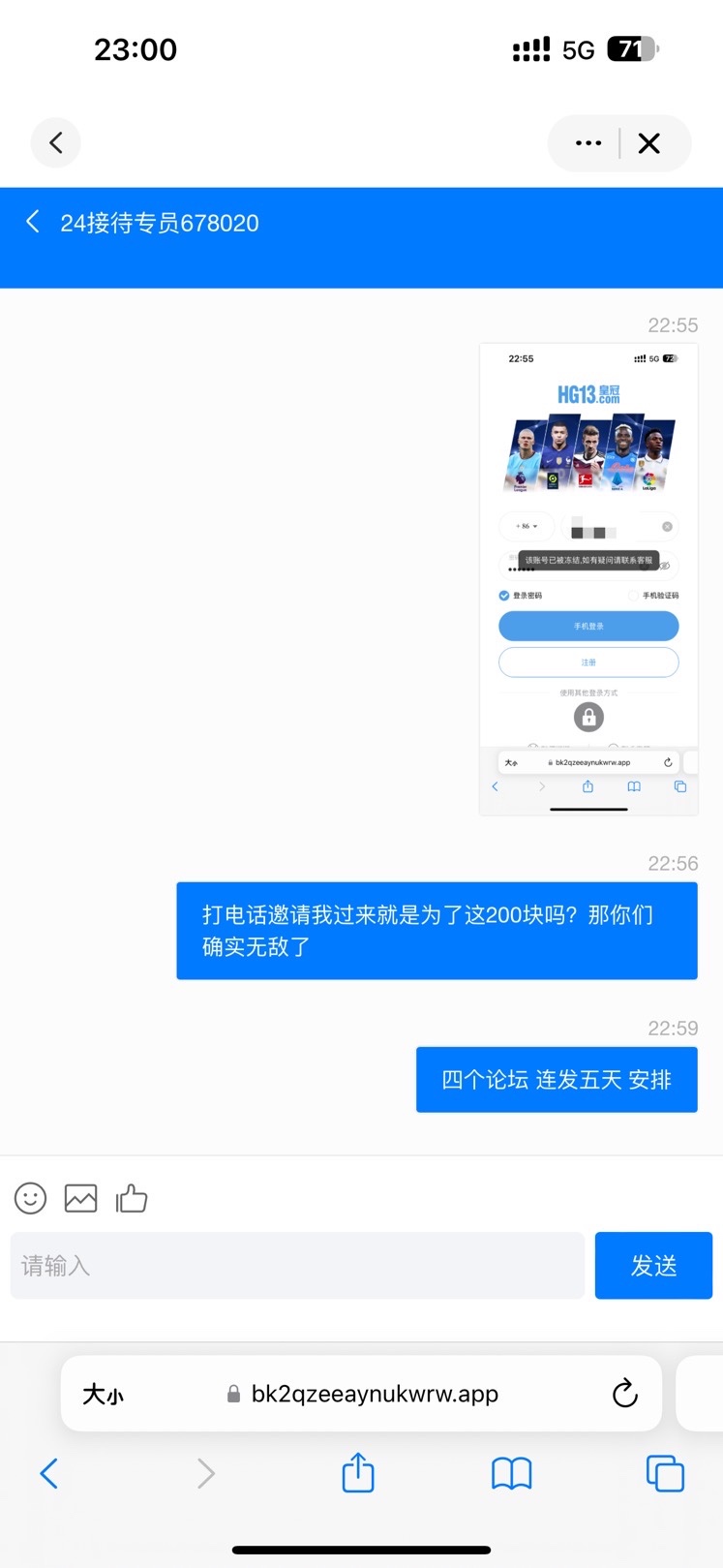Close the mini program with the X button
The width and height of the screenshot is (723, 1568).
(649, 143)
